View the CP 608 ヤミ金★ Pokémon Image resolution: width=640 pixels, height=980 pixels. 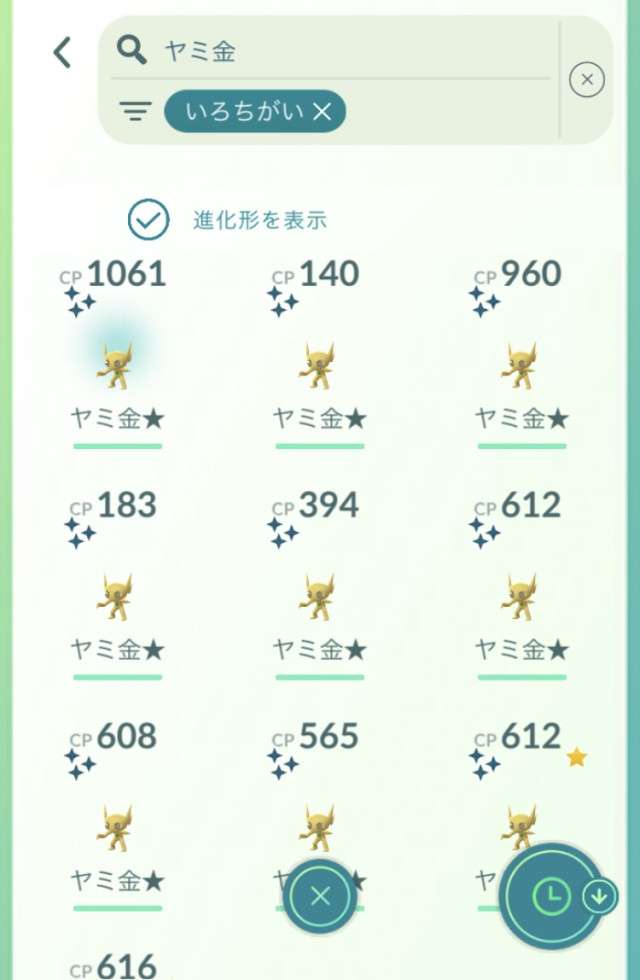(117, 828)
